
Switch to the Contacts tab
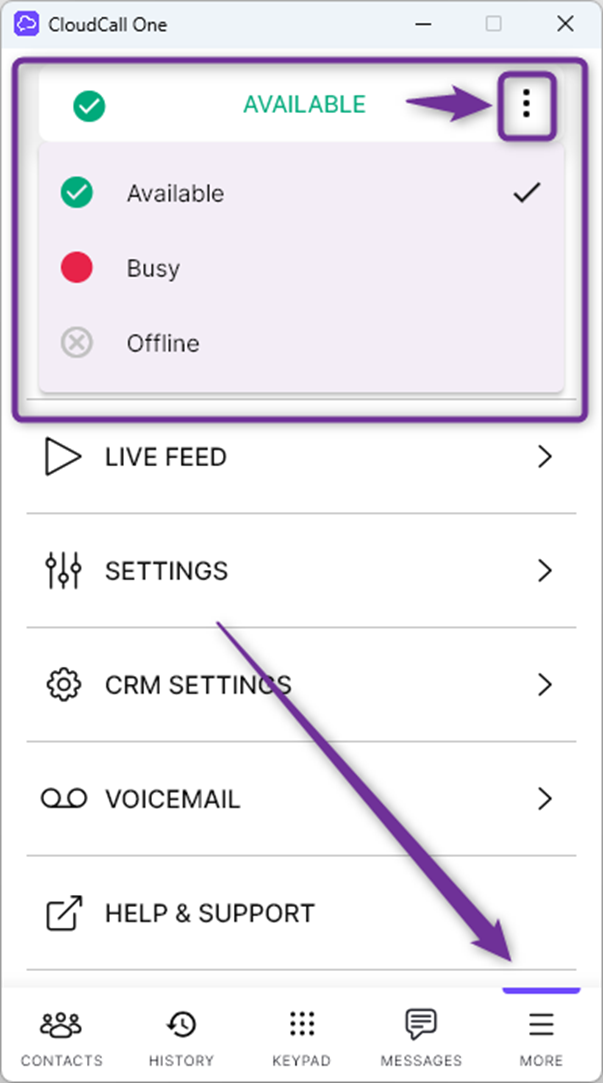[x=61, y=1037]
